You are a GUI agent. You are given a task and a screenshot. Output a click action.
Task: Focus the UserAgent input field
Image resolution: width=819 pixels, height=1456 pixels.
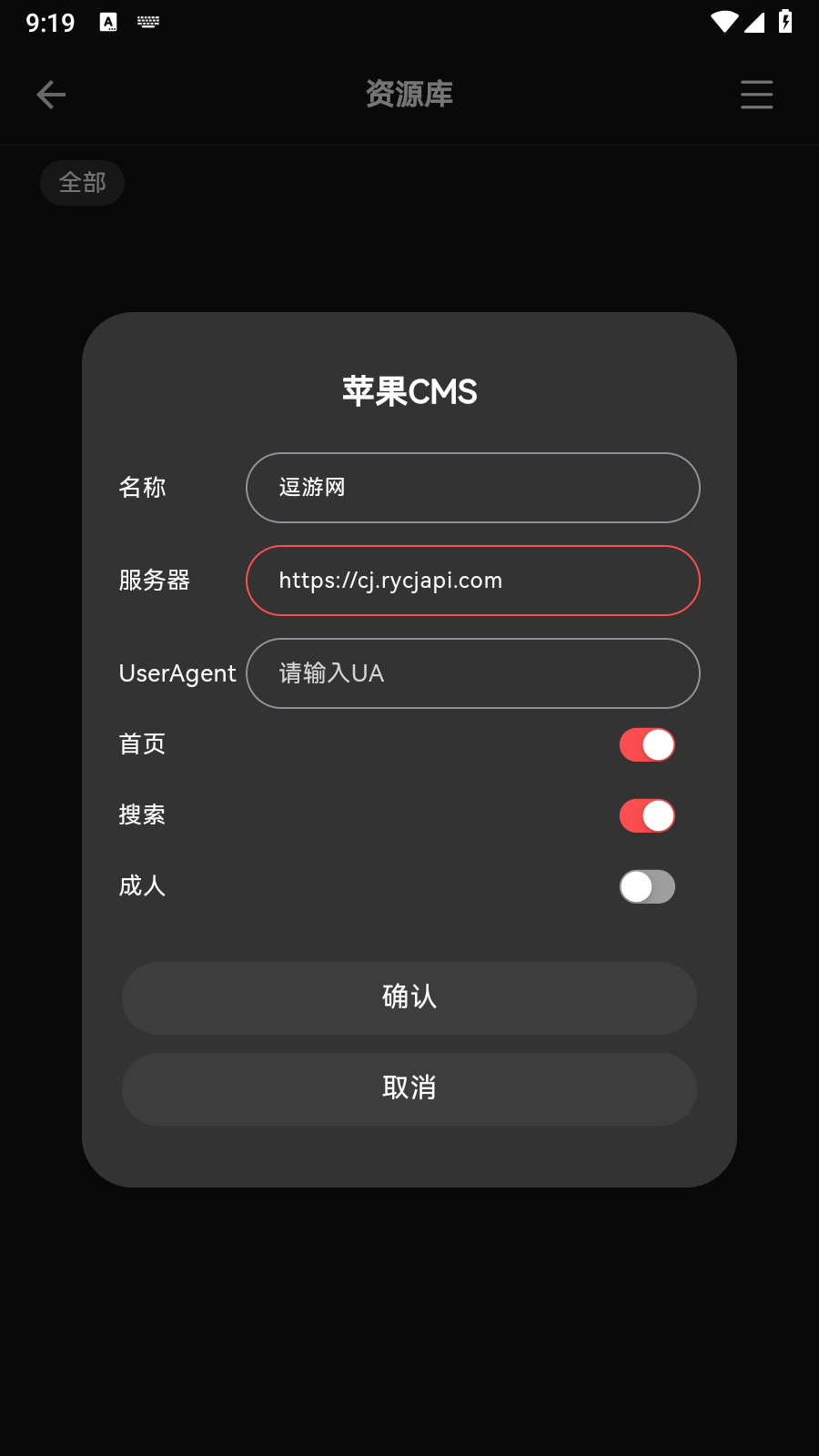tap(472, 673)
